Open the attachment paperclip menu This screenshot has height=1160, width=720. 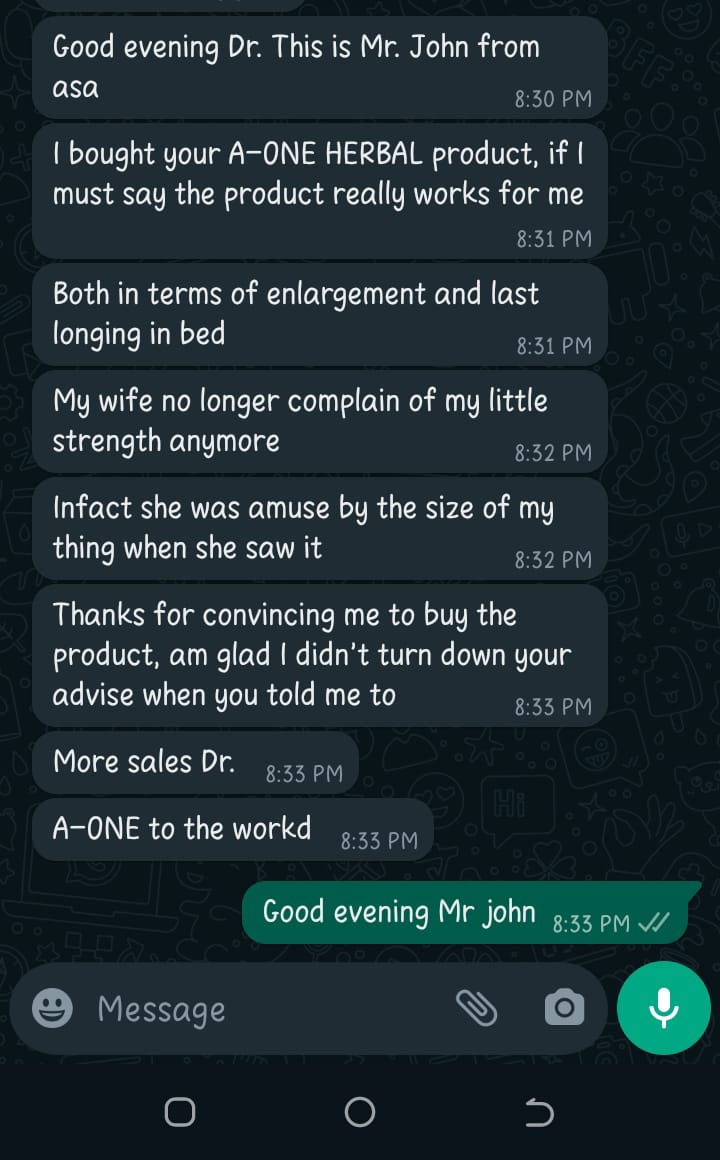[x=477, y=1008]
